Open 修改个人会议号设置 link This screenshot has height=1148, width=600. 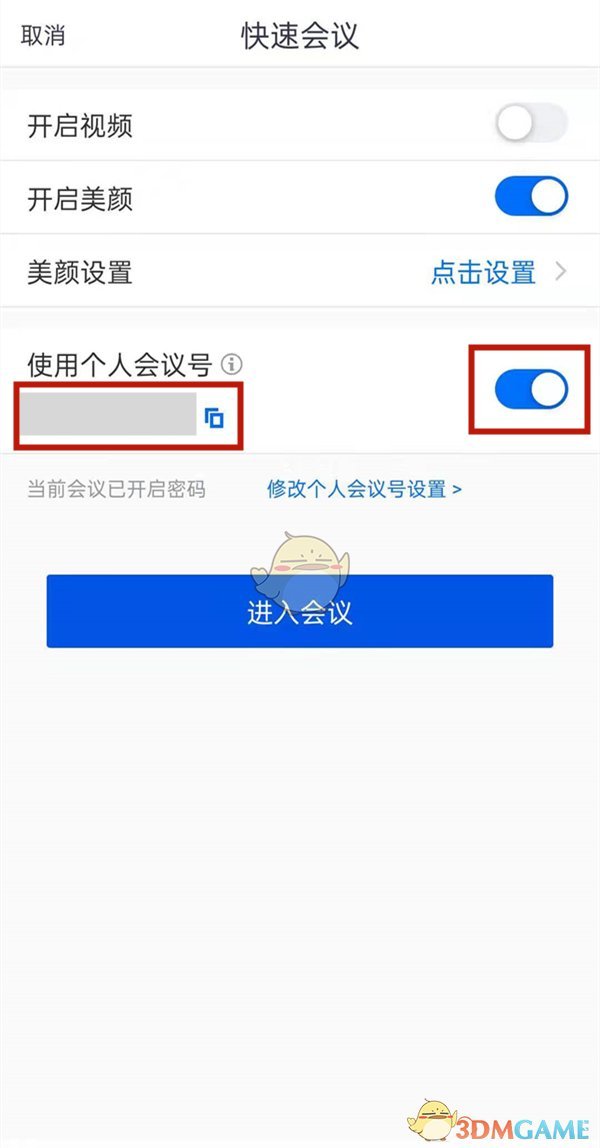click(x=364, y=489)
